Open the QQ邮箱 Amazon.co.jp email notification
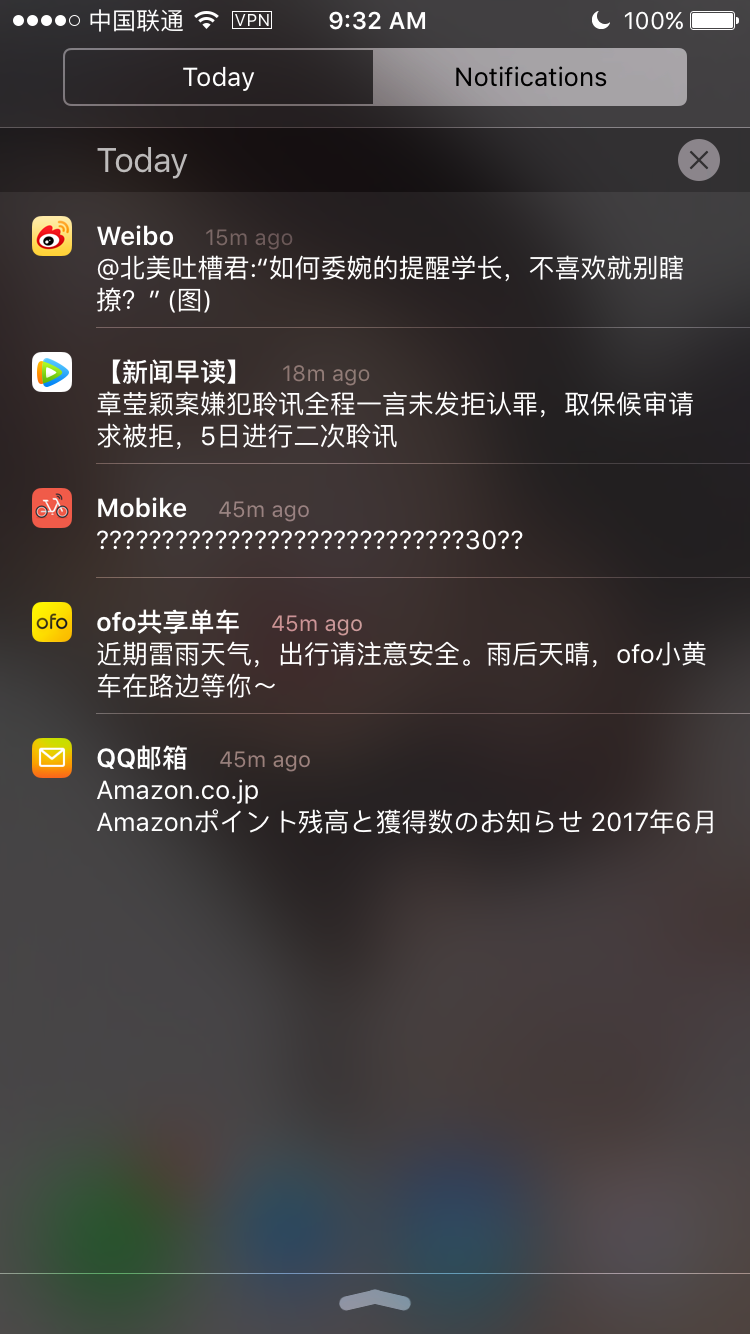Image resolution: width=750 pixels, height=1334 pixels. point(390,790)
